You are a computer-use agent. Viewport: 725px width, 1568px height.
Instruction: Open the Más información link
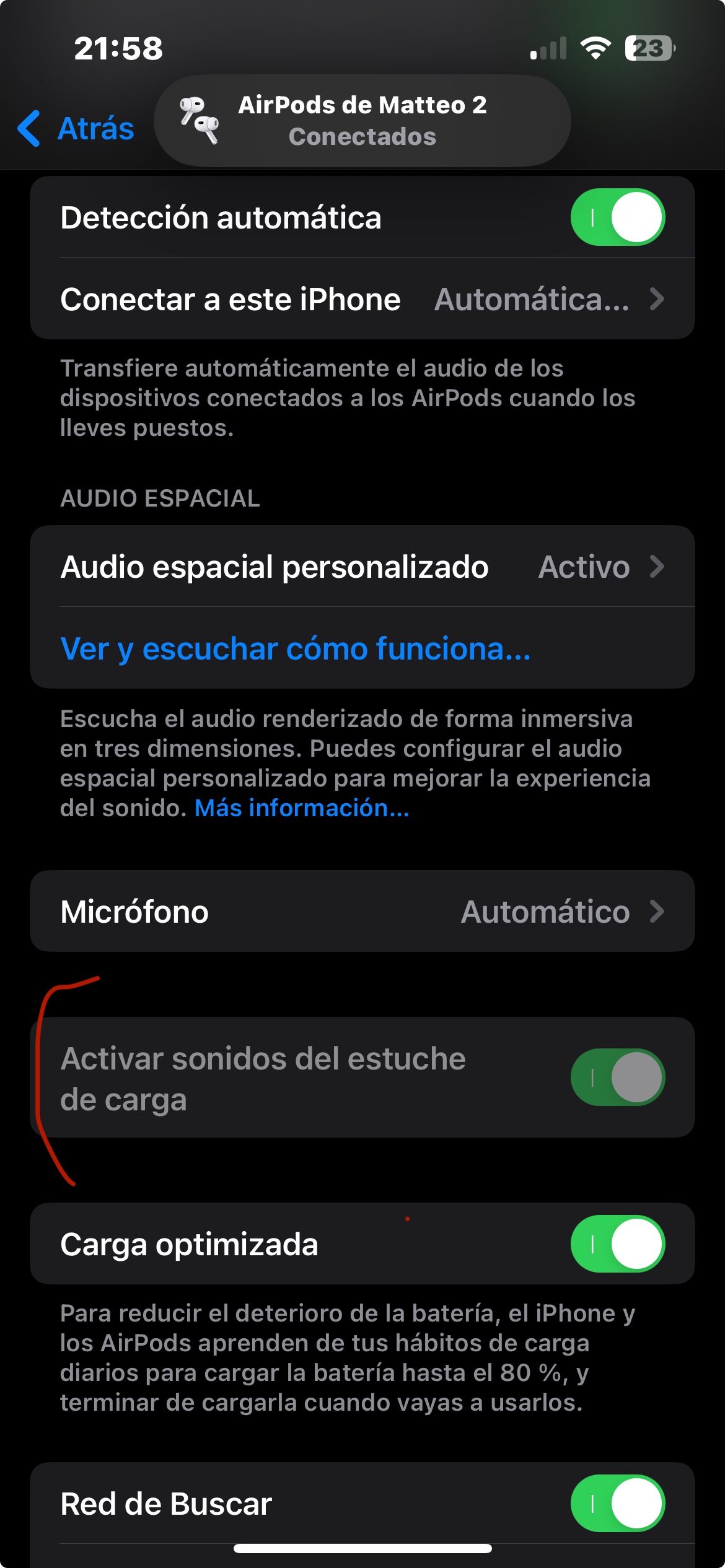click(x=302, y=808)
